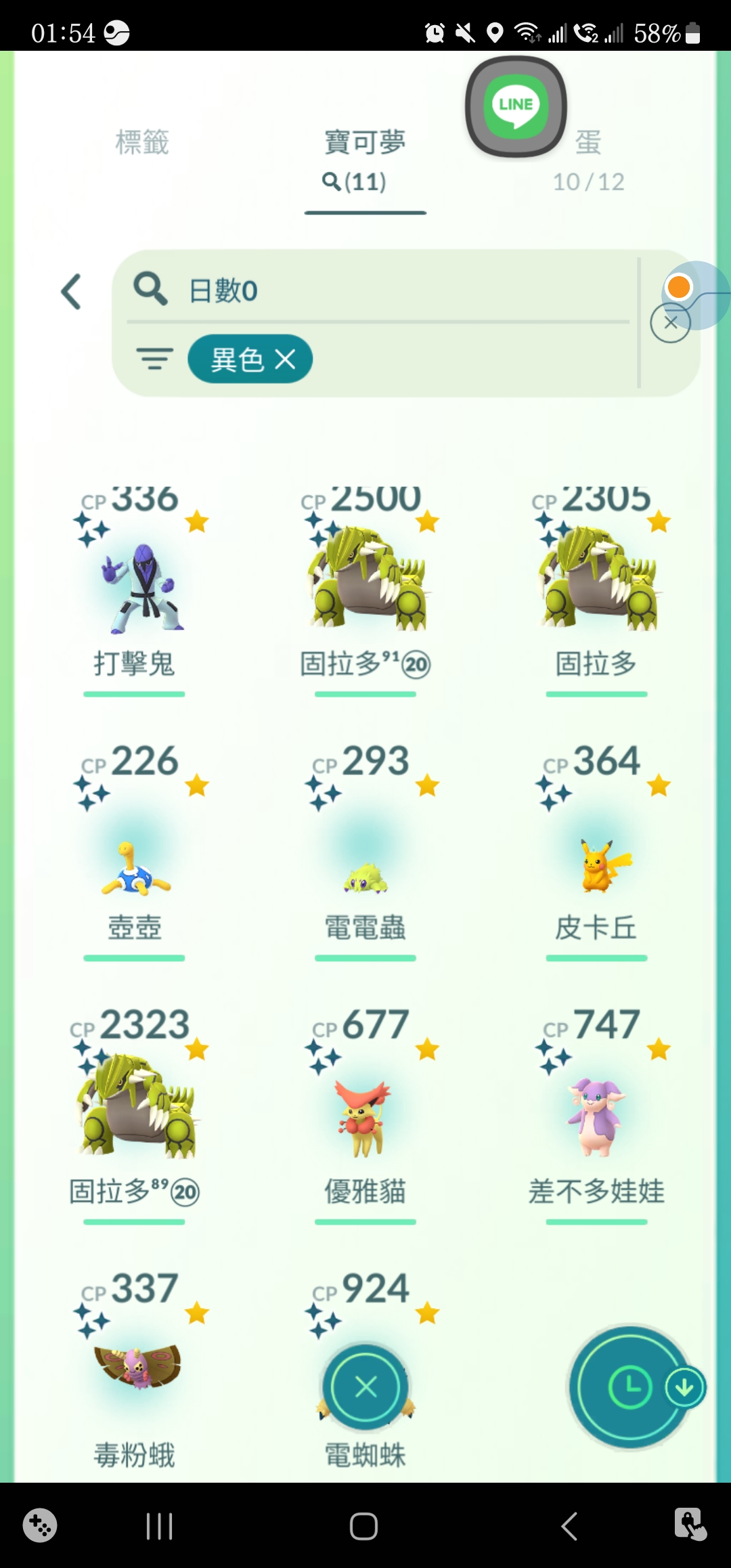
Task: Open 毒粉蛾 CP 337
Action: [x=135, y=1368]
